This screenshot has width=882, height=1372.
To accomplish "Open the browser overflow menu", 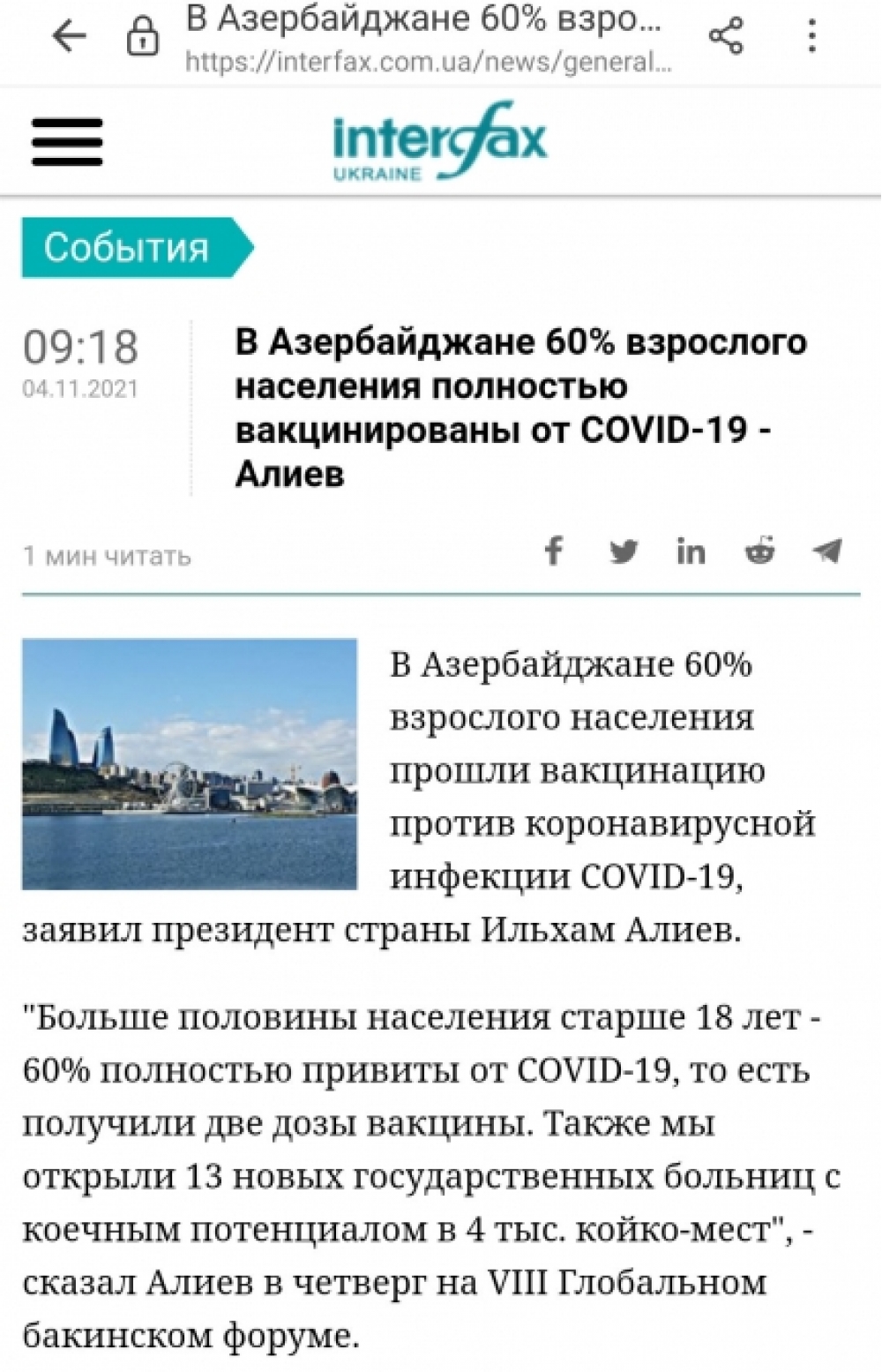I will [811, 37].
